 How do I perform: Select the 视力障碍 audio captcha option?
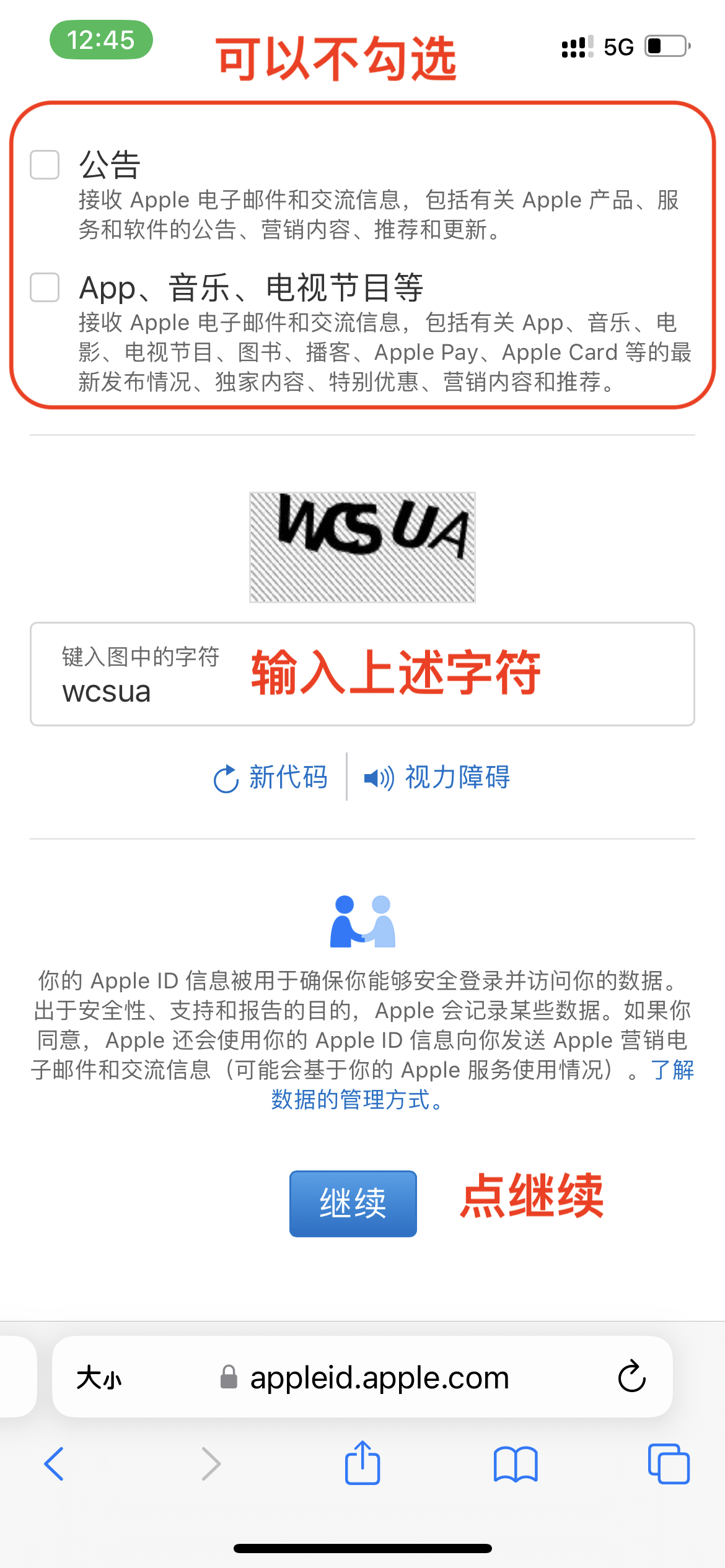pos(437,778)
